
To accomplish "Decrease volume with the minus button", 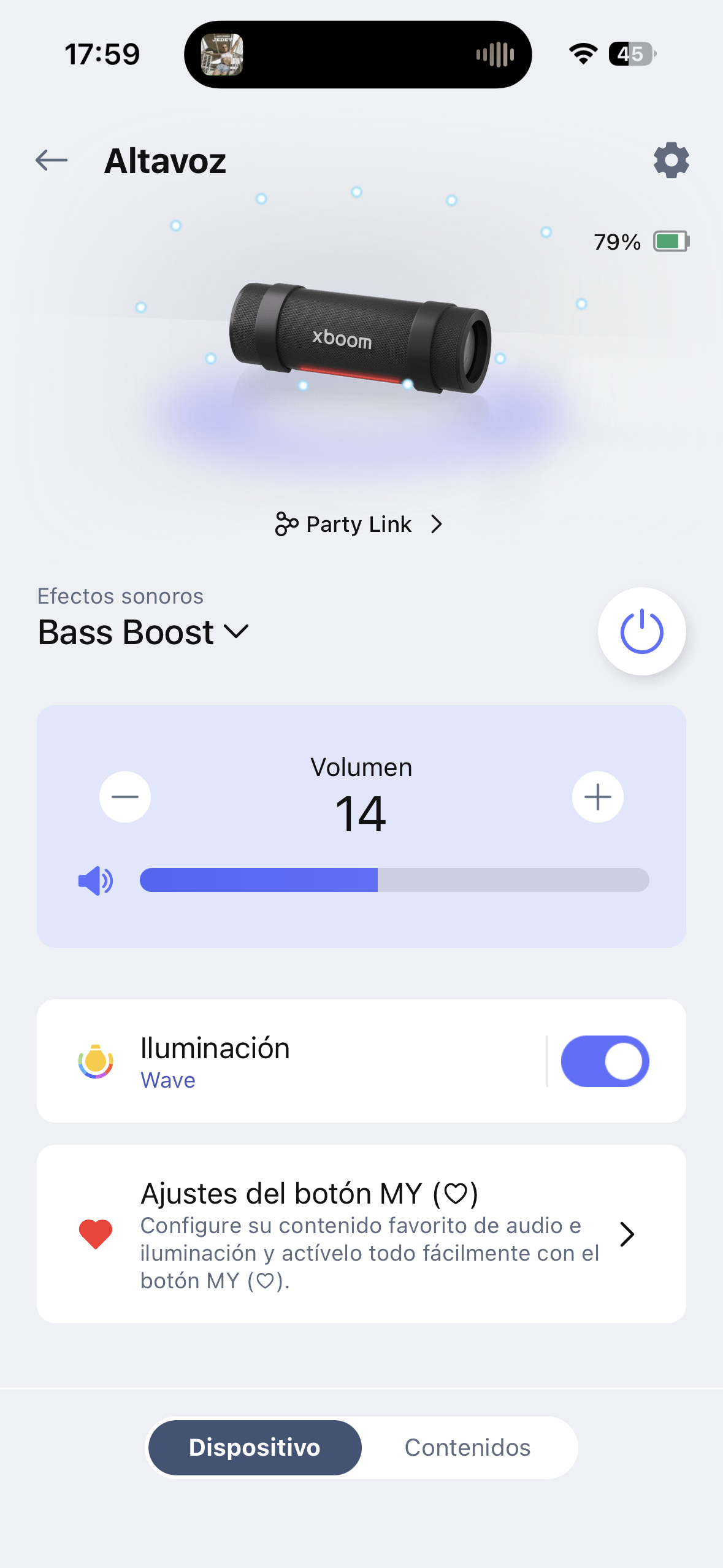I will 125,797.
